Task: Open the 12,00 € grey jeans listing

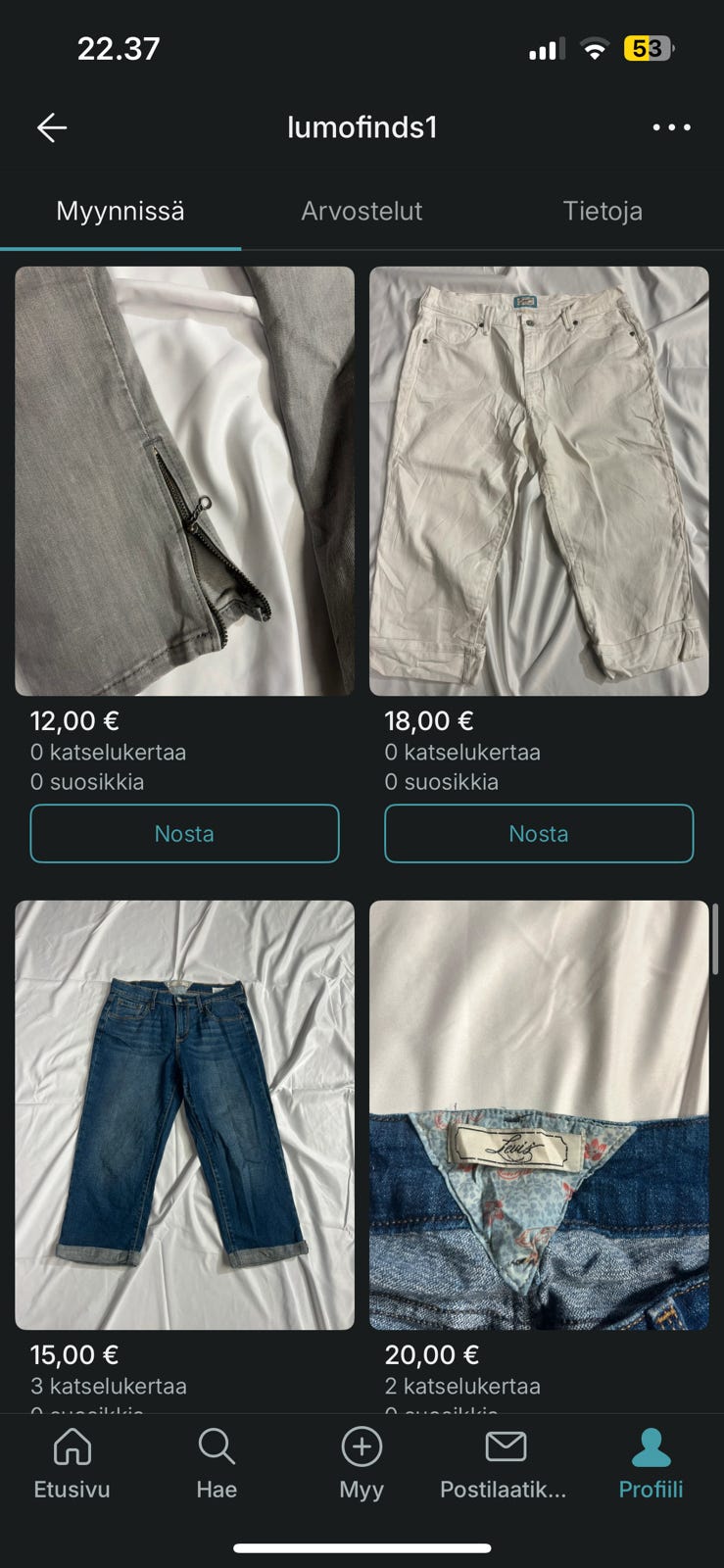Action: pyautogui.click(x=184, y=481)
